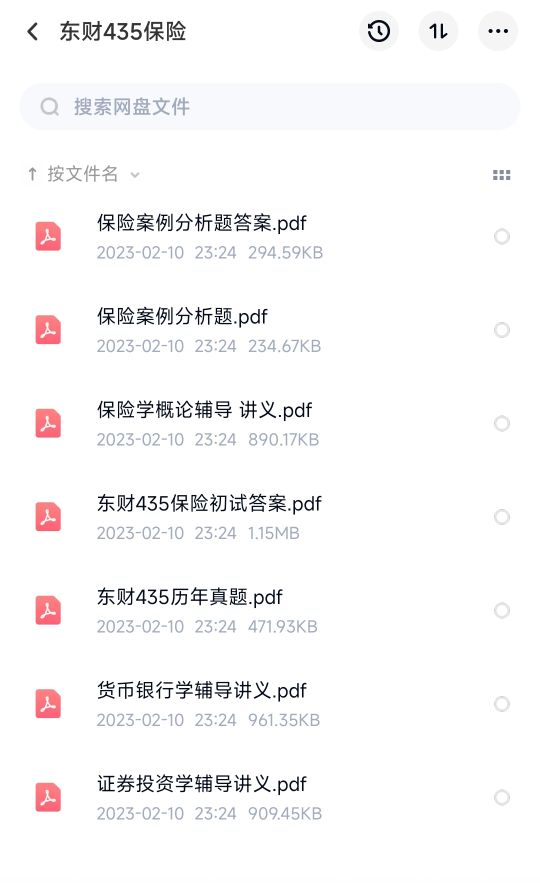The image size is (540, 883).
Task: Select the circle for 保险案例分析题答案.pdf
Action: [x=502, y=237]
